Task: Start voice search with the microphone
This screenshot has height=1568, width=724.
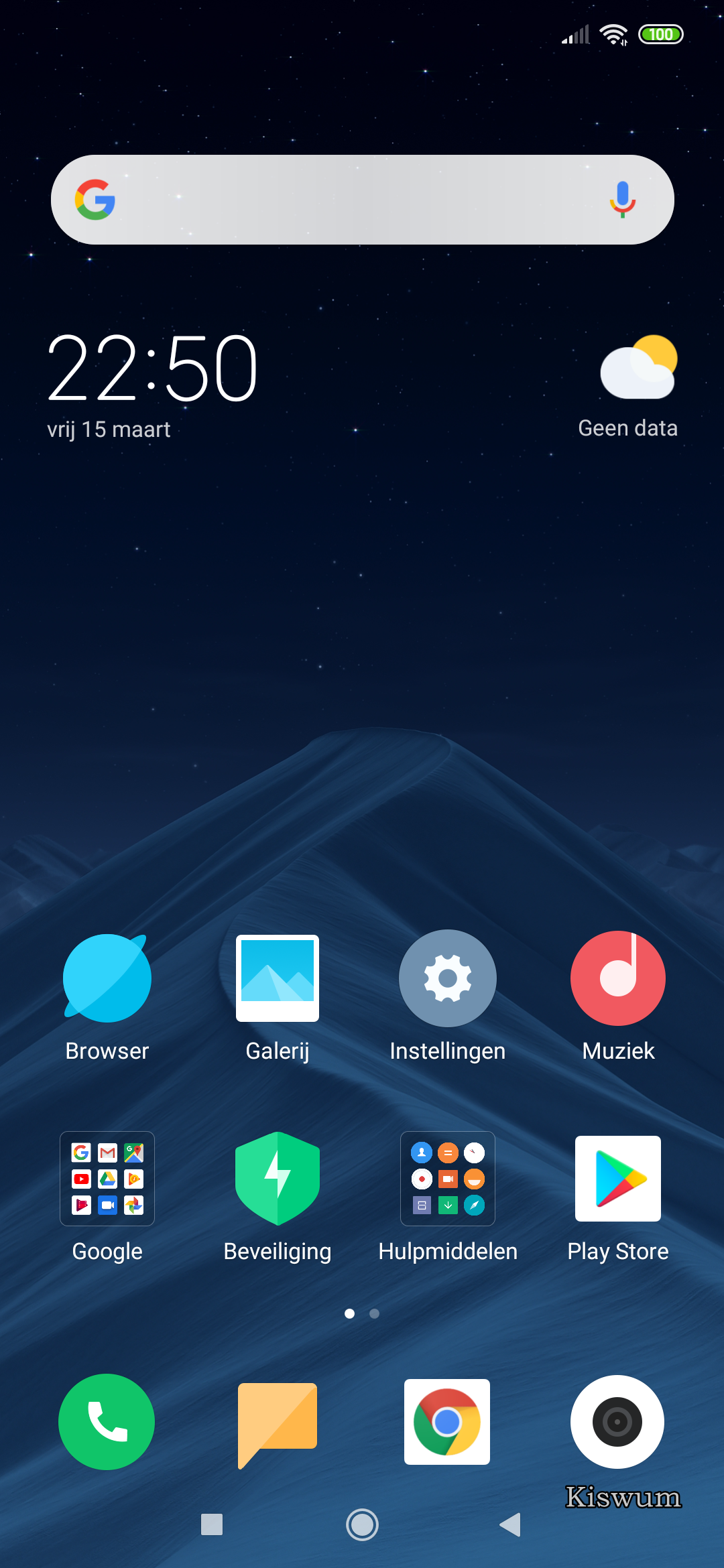Action: pyautogui.click(x=622, y=200)
